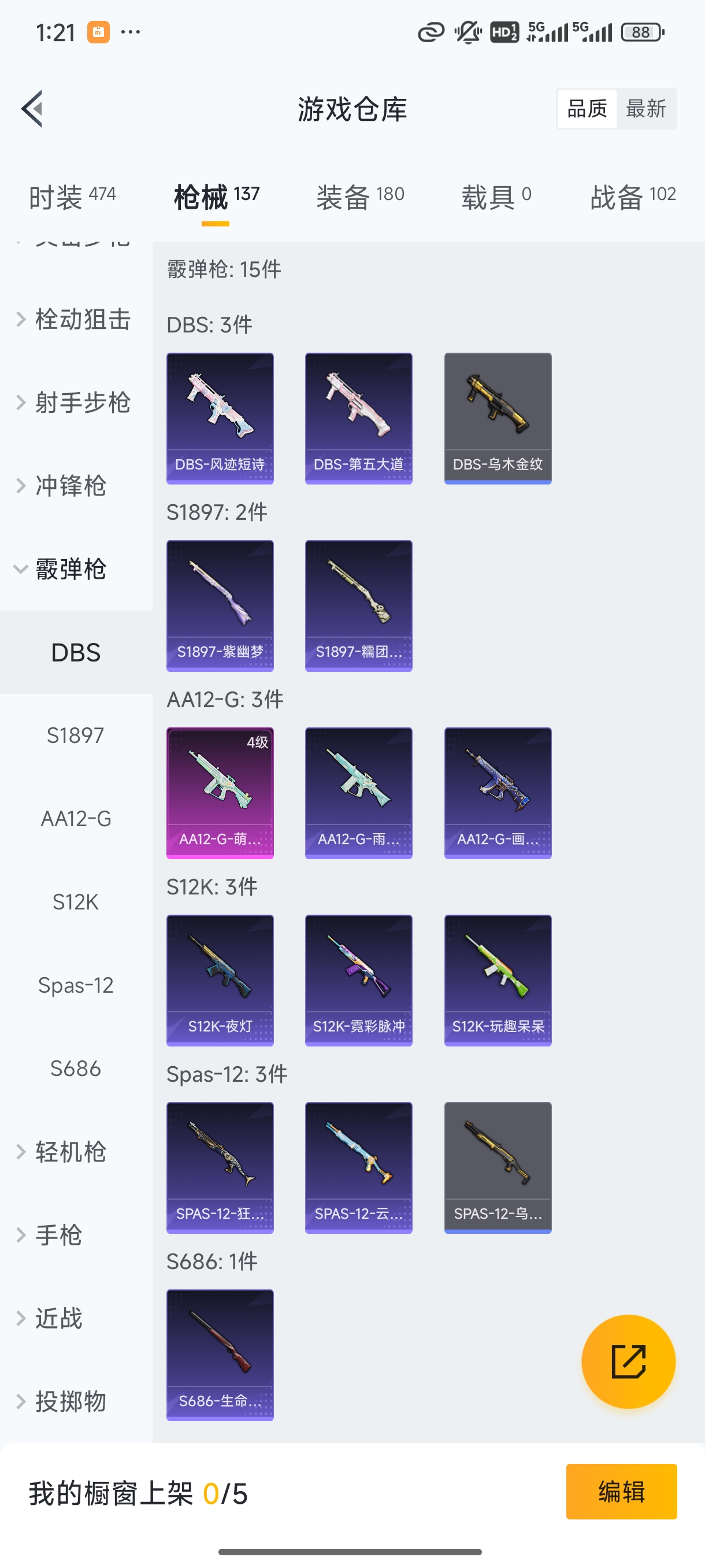The height and width of the screenshot is (1568, 705).
Task: Tap the 编辑 button at bottom right
Action: [x=622, y=1492]
